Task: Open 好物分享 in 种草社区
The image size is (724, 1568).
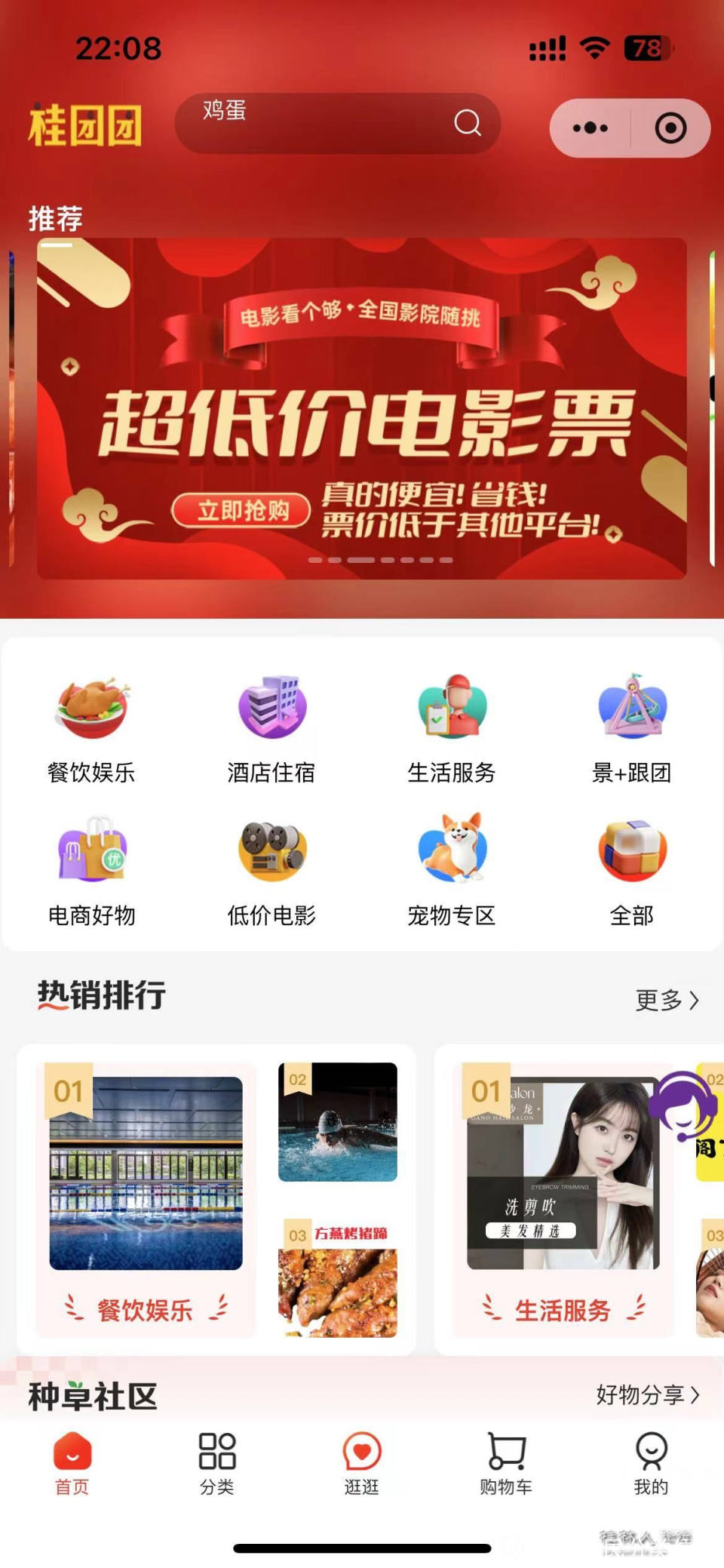Action: 647,1395
